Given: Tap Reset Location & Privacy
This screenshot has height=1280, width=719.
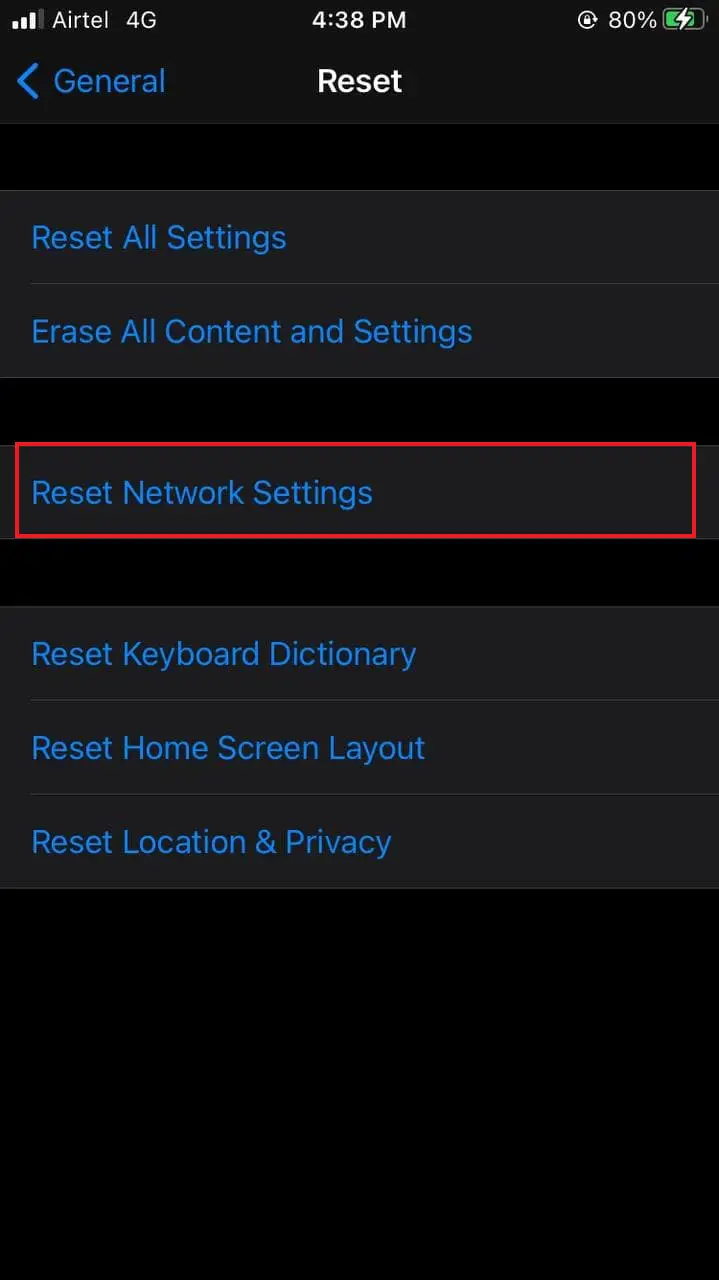Looking at the screenshot, I should tap(359, 841).
